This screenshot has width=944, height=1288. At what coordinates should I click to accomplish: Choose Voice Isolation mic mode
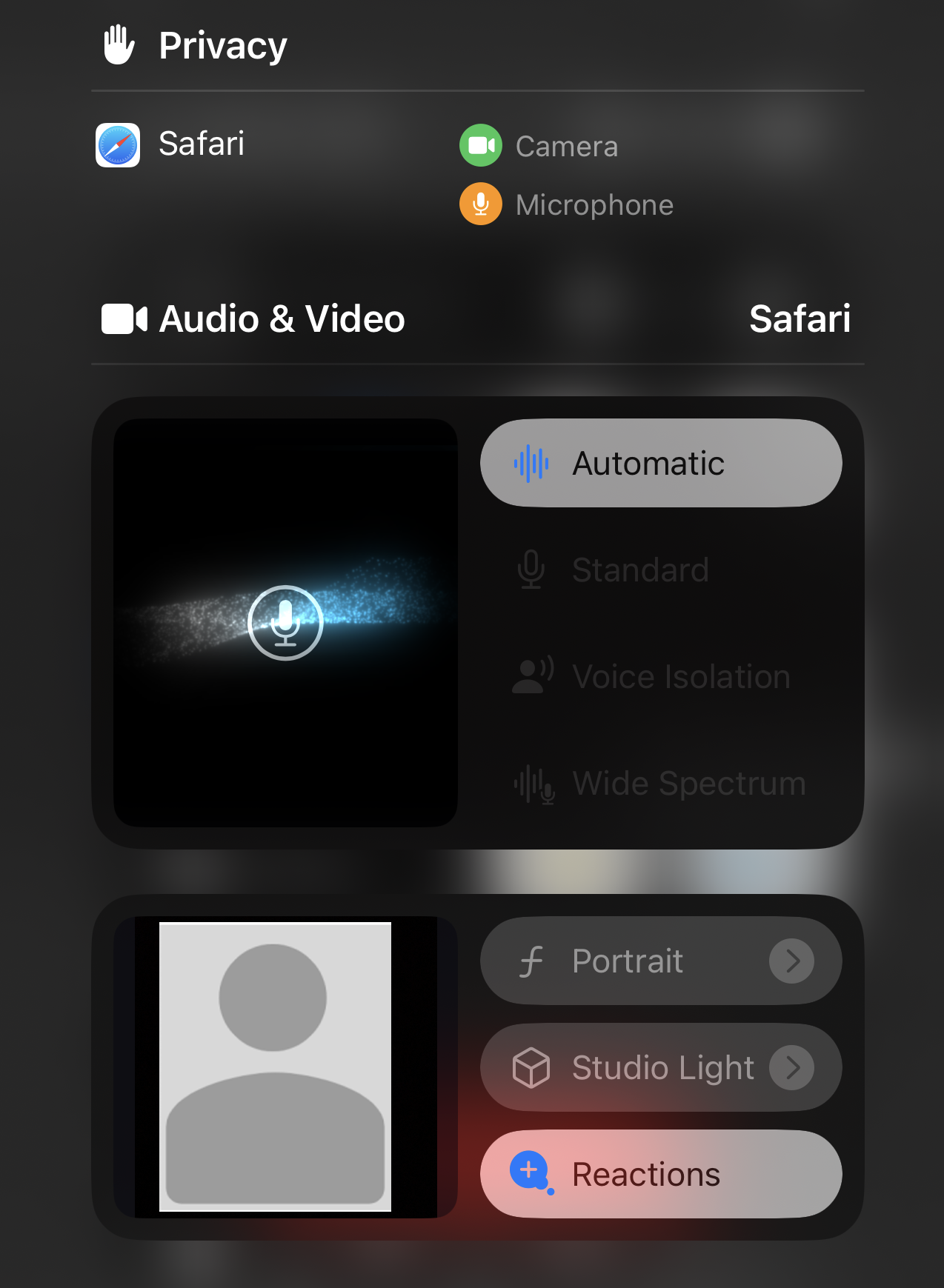click(x=659, y=677)
